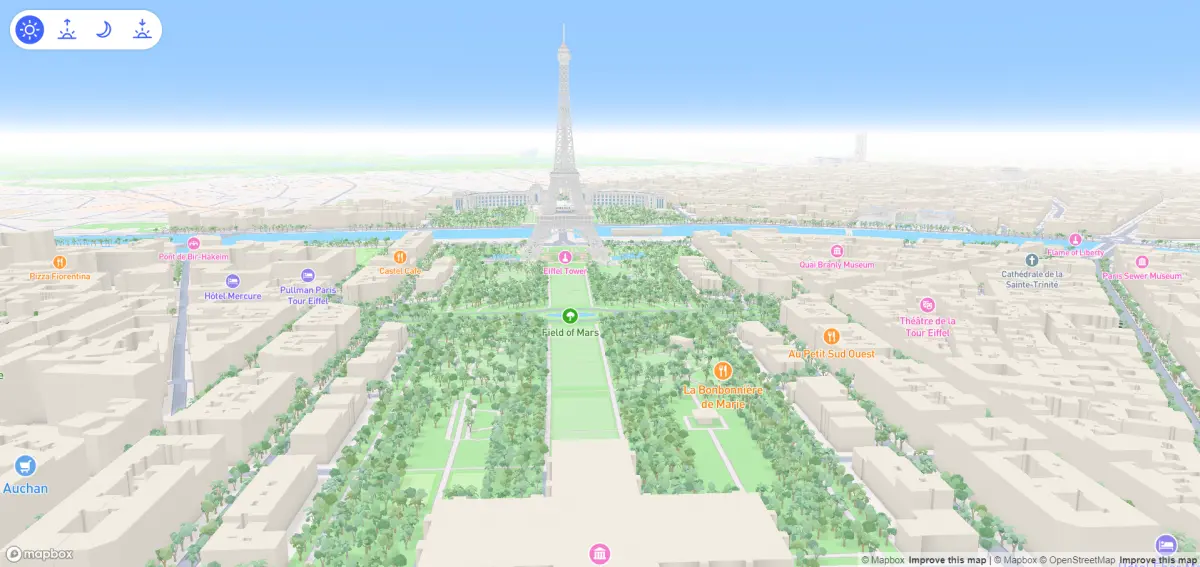Viewport: 1200px width, 567px height.
Task: Open the OpenStreetMap attribution link
Action: point(1077,560)
